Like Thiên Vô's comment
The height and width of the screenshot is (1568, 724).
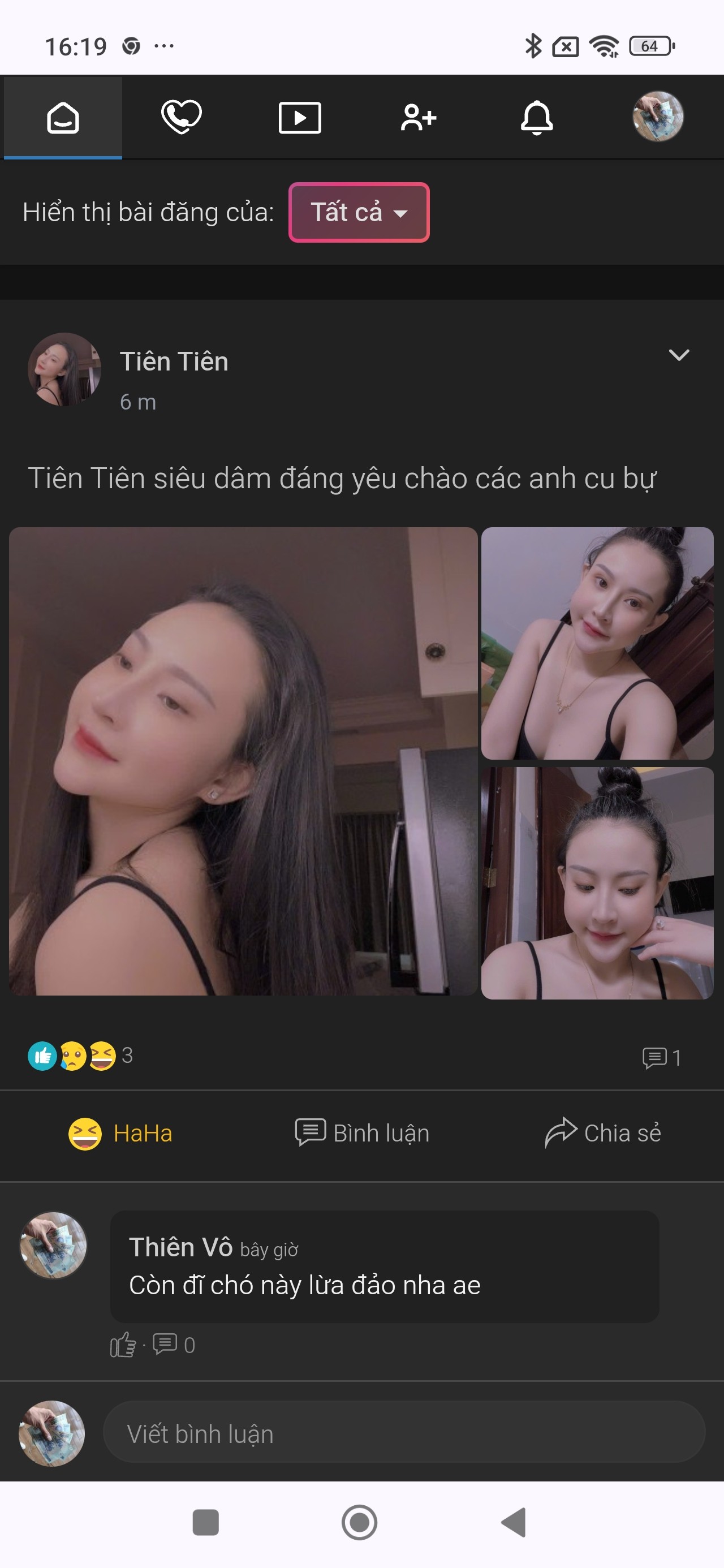point(122,1345)
